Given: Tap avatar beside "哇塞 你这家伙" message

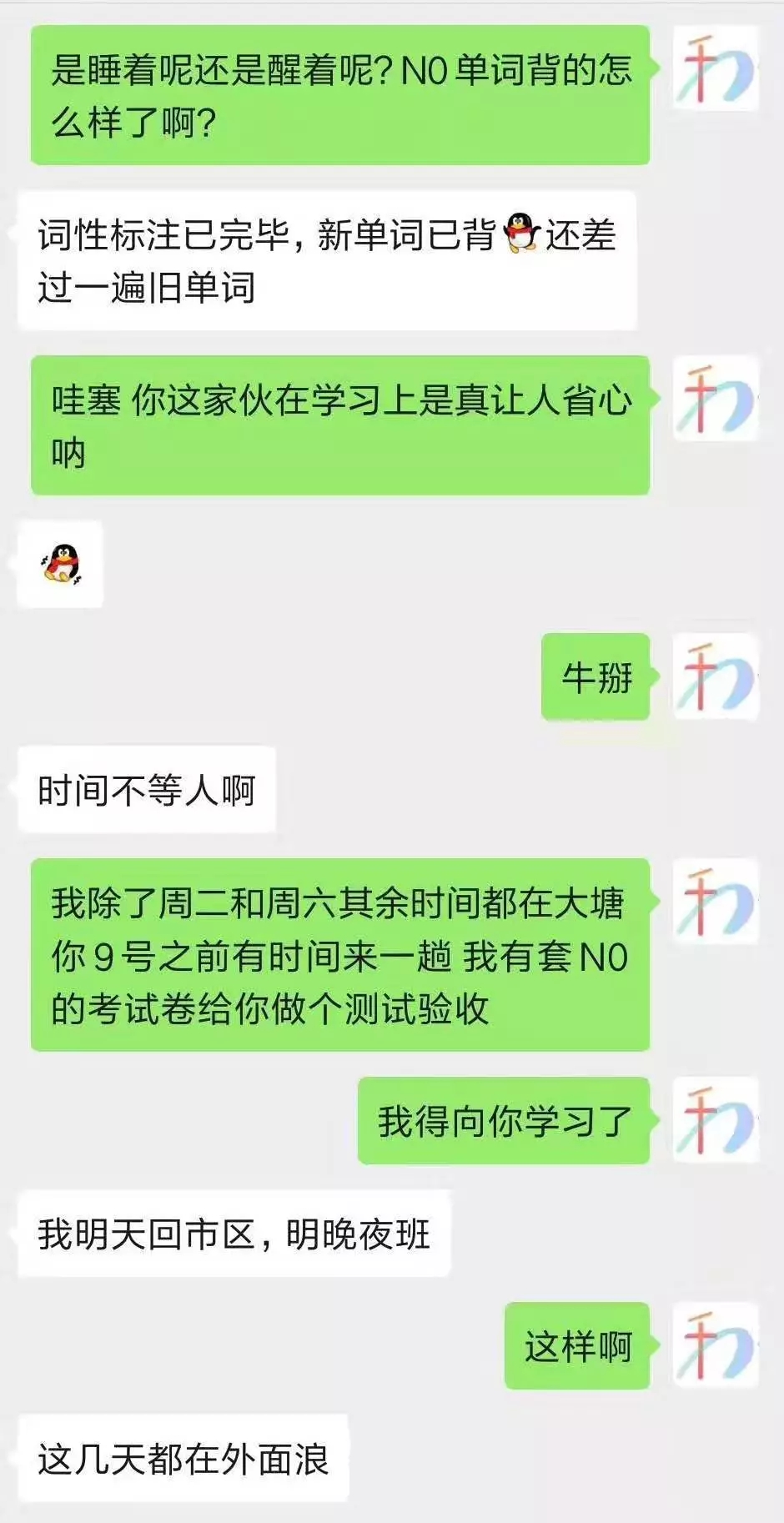Looking at the screenshot, I should pos(716,399).
